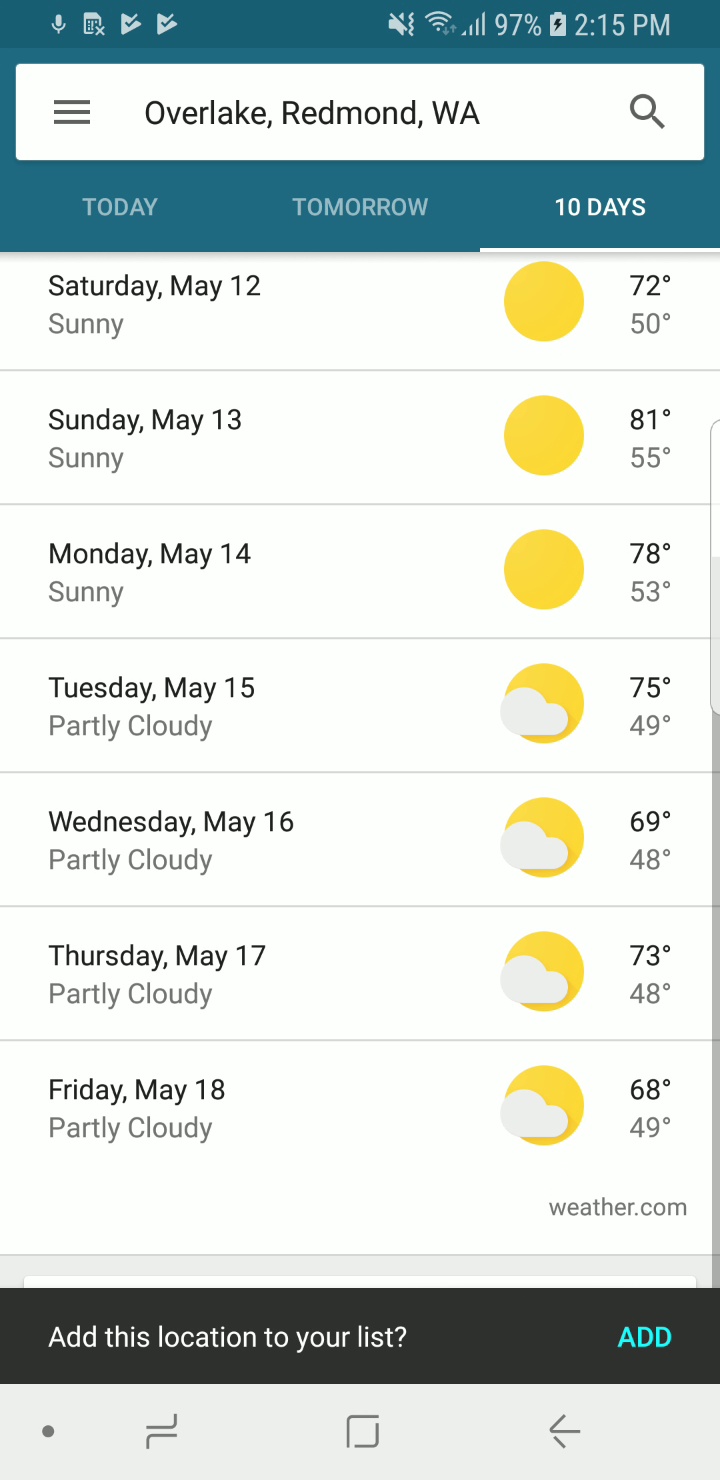This screenshot has height=1480, width=720.
Task: Open Sunday, May 13 forecast
Action: [x=360, y=438]
